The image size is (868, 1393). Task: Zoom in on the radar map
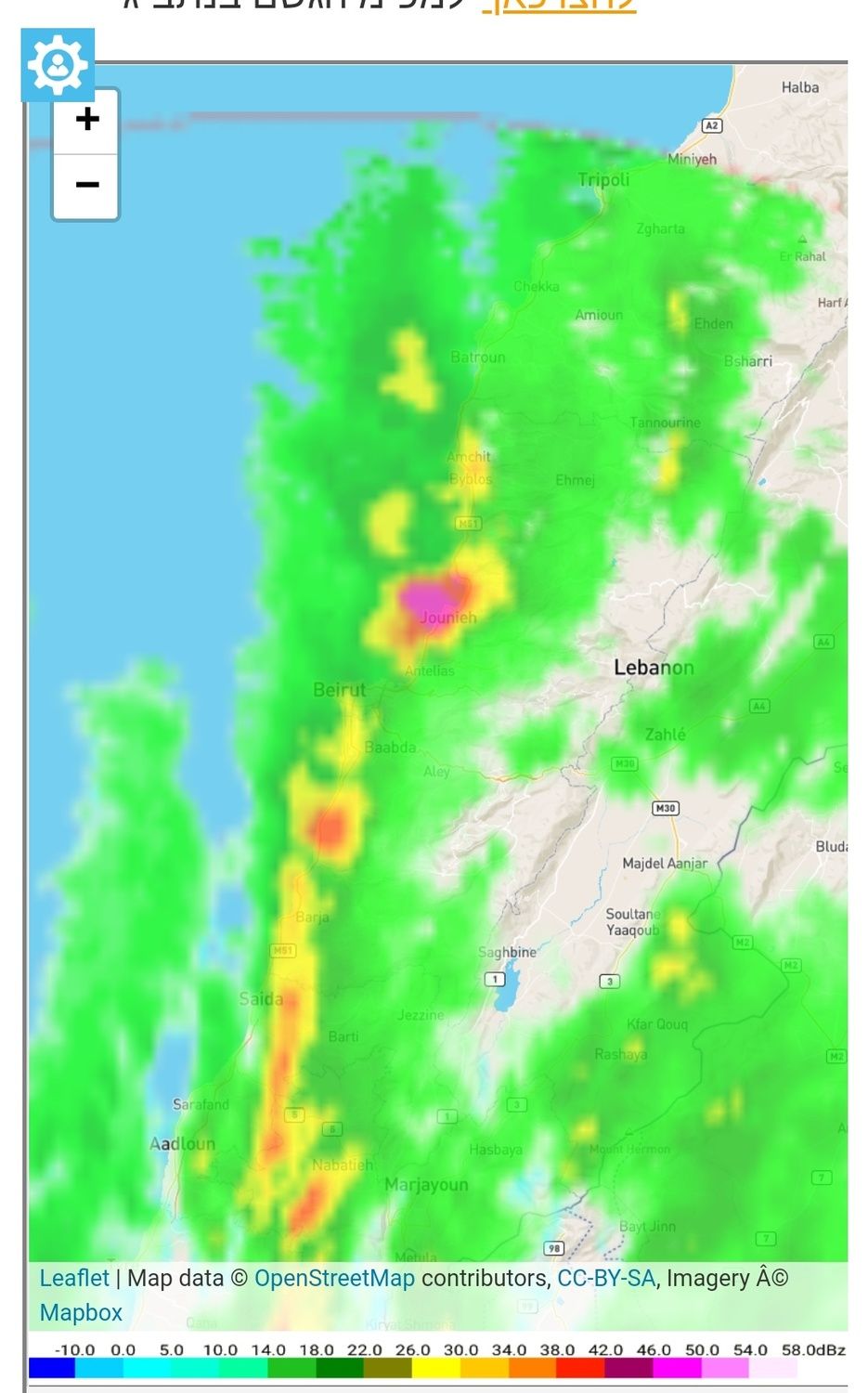(x=86, y=120)
